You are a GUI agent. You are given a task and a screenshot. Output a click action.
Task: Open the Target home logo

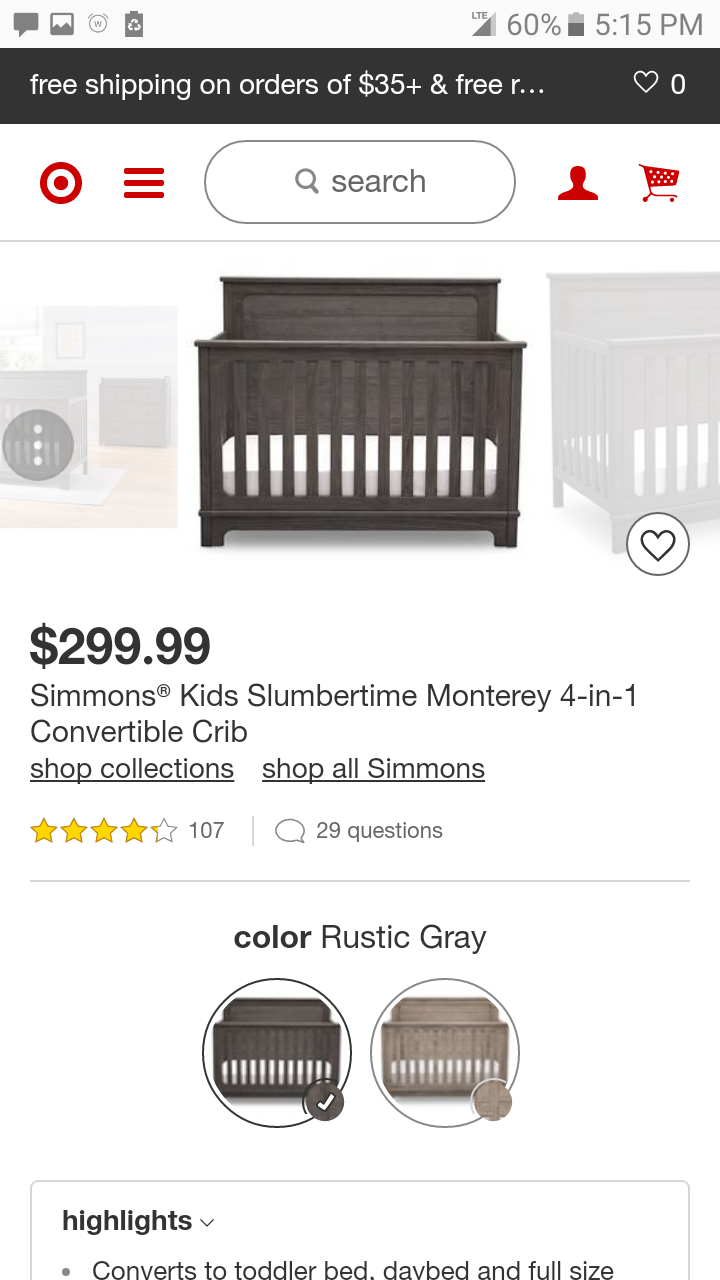coord(61,183)
